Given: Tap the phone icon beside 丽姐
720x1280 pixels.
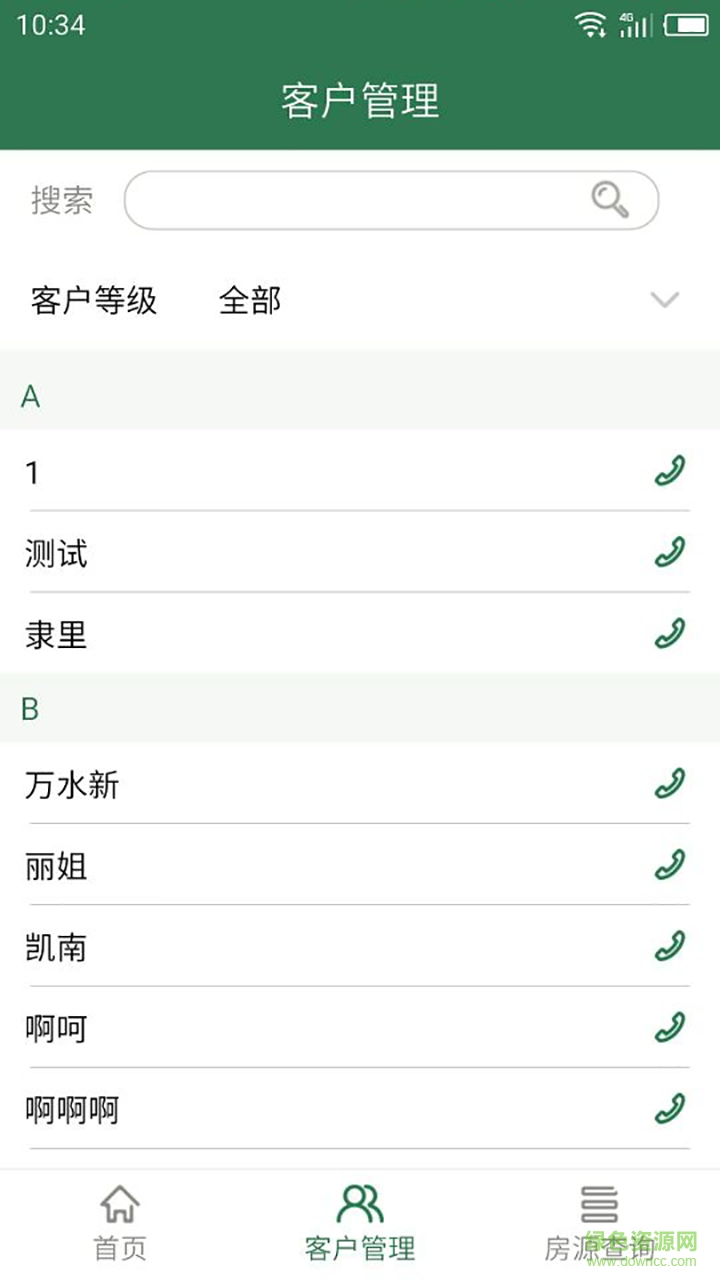Looking at the screenshot, I should pyautogui.click(x=672, y=866).
